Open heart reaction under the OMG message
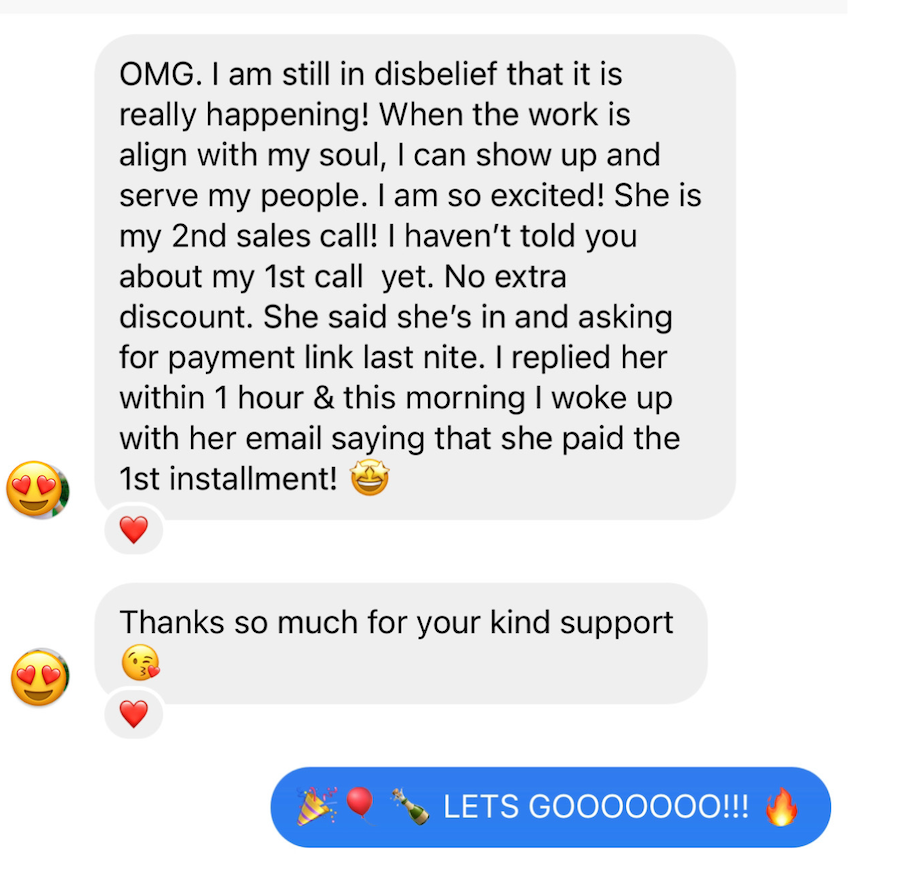 click(x=133, y=529)
